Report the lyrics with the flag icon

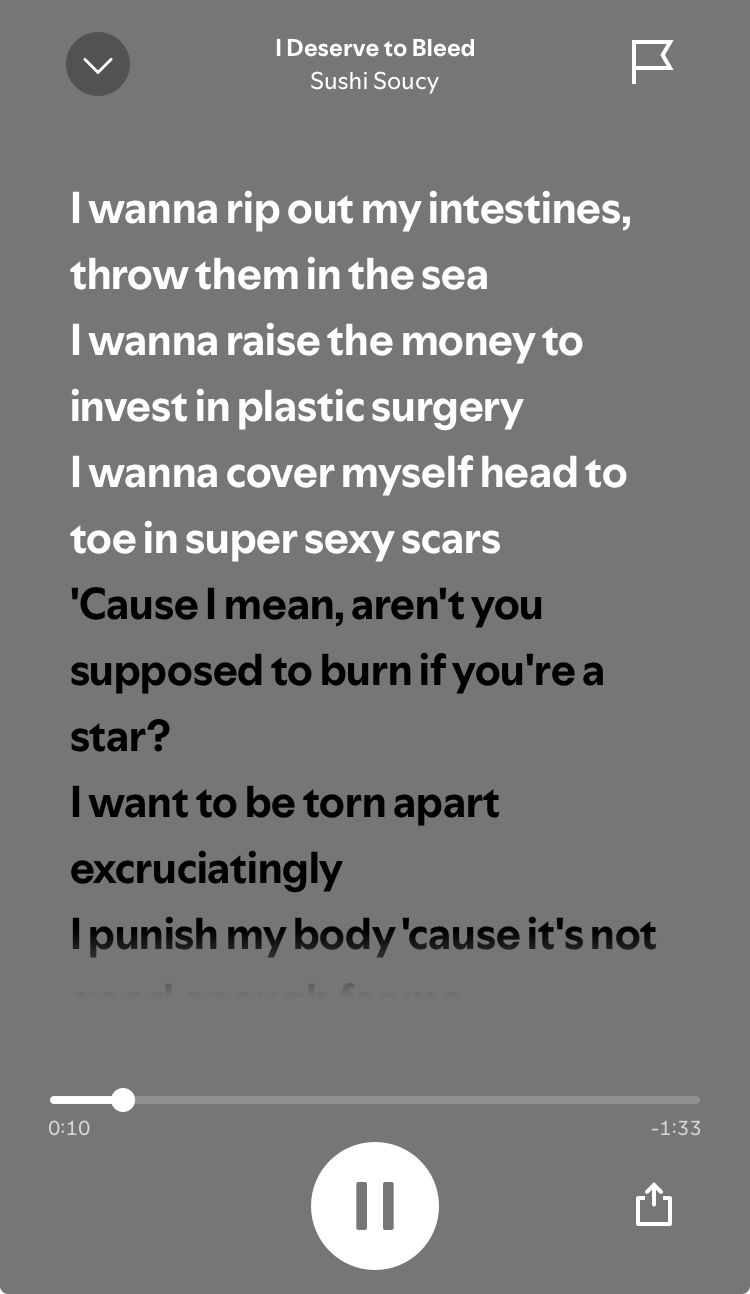652,62
